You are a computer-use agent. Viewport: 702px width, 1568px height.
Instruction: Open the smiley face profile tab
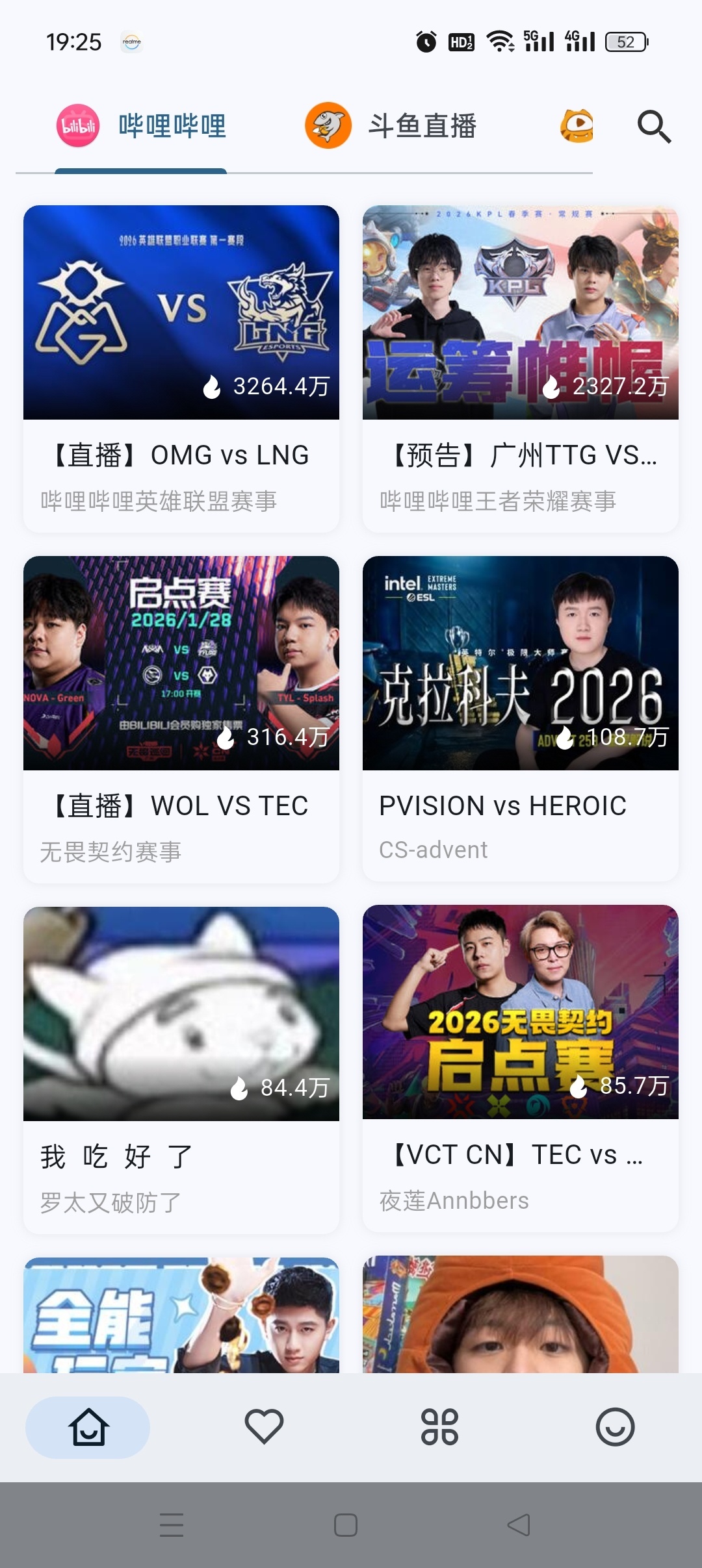615,1427
